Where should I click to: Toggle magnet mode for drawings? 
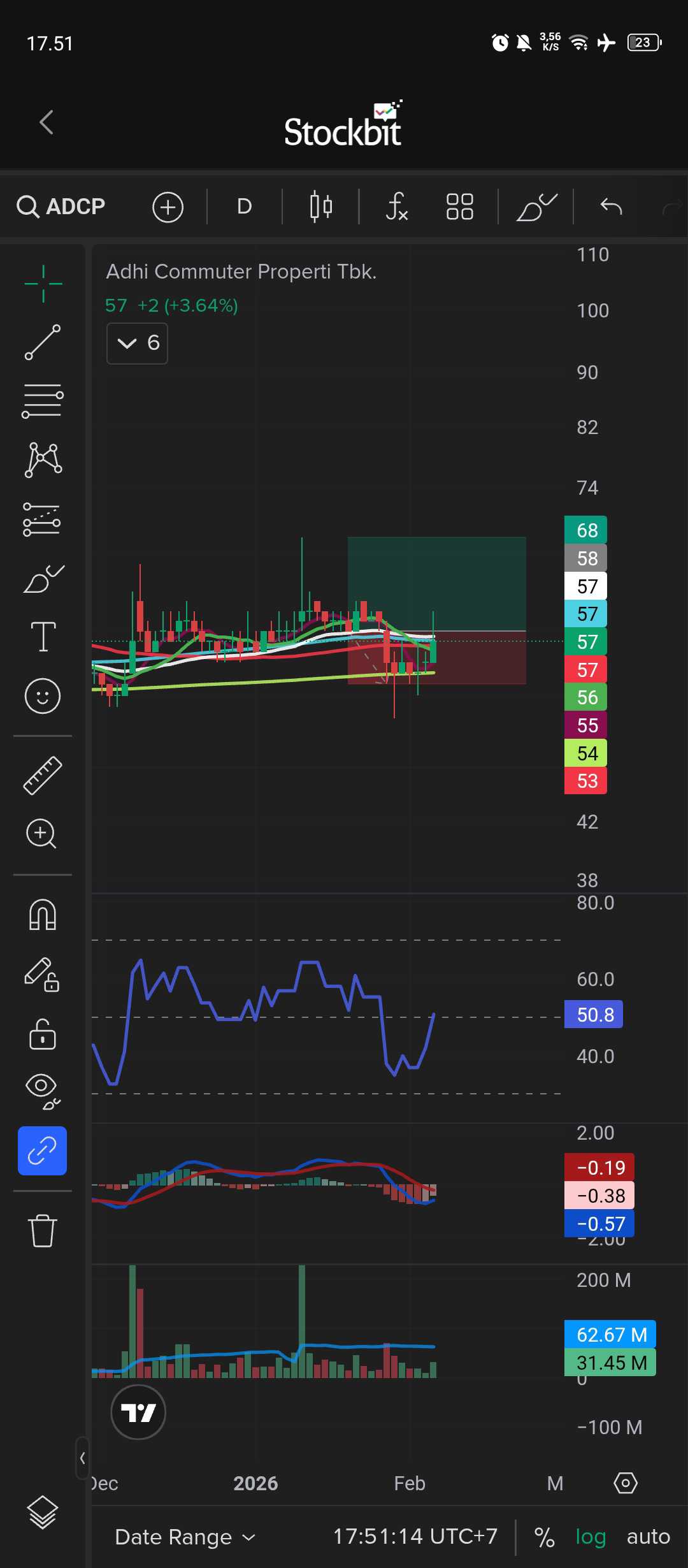click(x=43, y=915)
